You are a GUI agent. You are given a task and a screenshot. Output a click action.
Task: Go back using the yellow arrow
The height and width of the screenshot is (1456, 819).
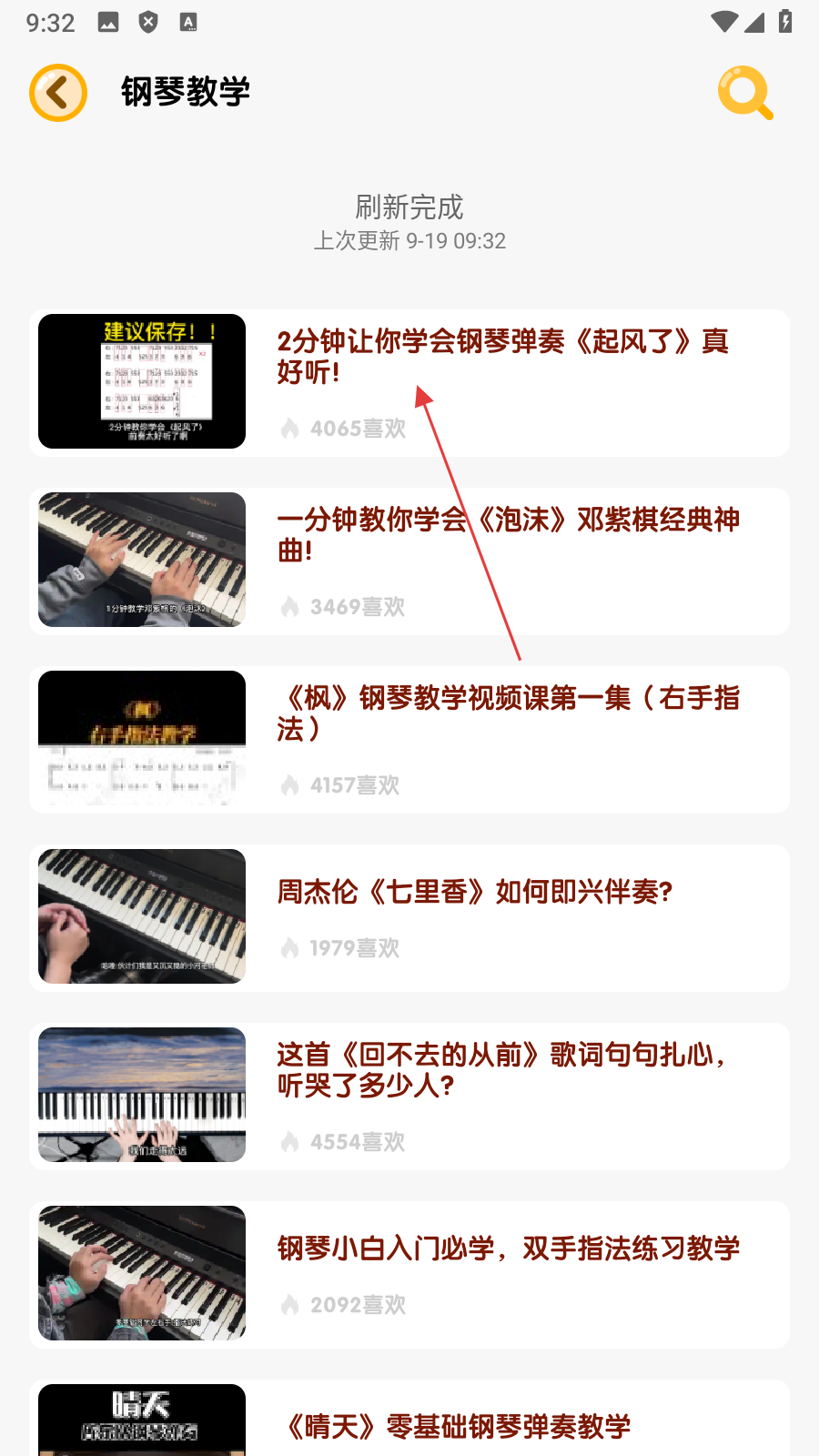point(58,93)
